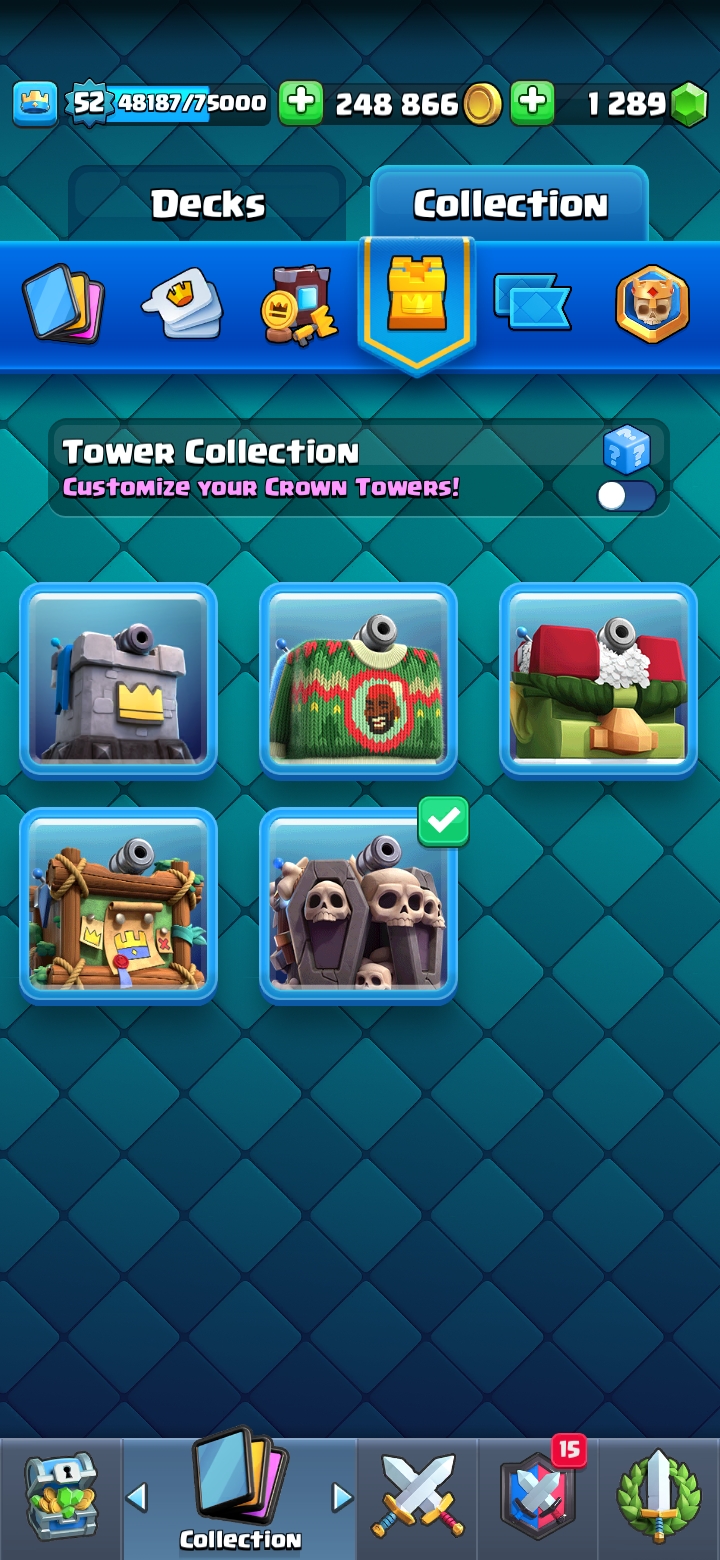The width and height of the screenshot is (720, 1560).
Task: Open the Events sword laurel tab
Action: click(x=658, y=1497)
